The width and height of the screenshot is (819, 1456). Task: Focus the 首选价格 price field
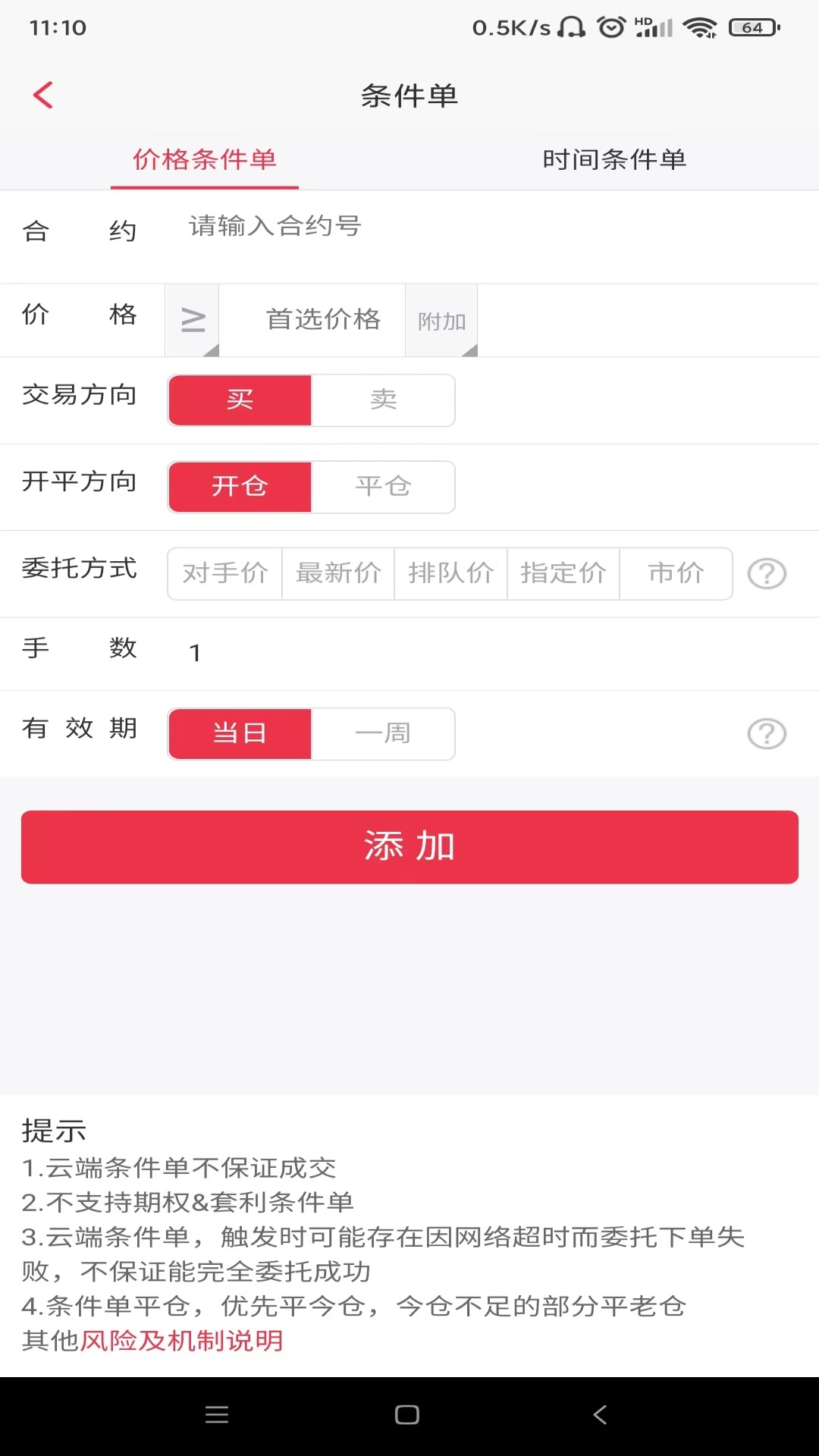pos(323,320)
